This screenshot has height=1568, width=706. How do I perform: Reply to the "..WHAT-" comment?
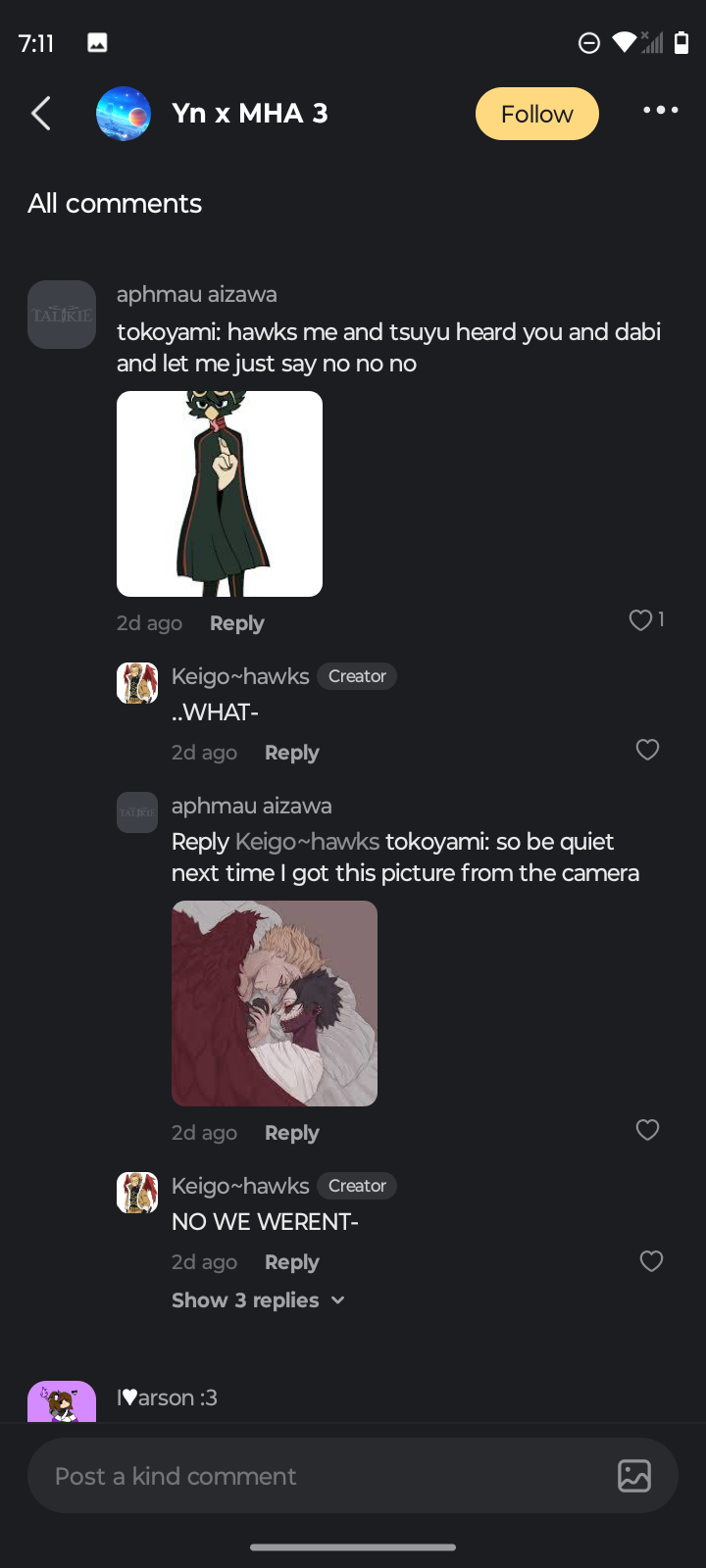point(291,753)
